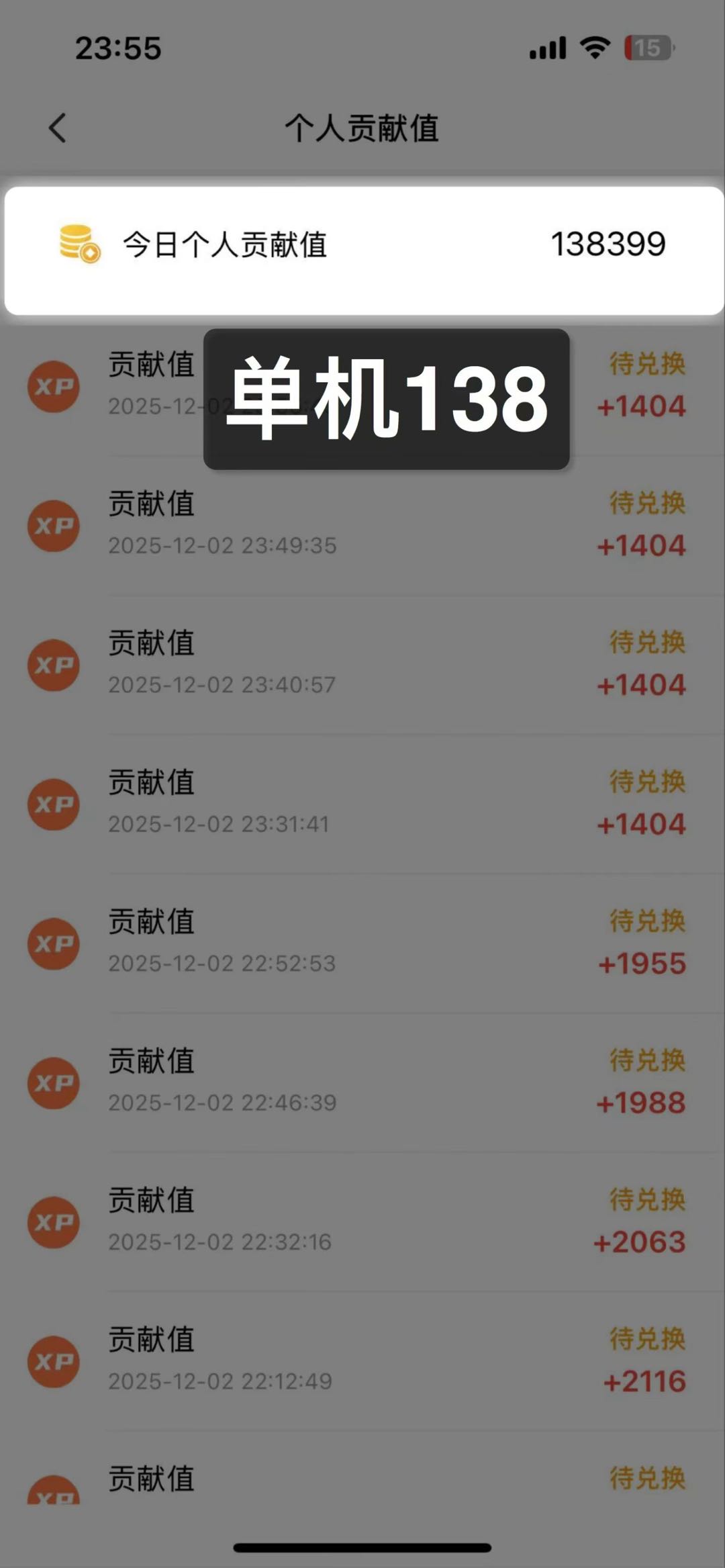Select the XP icon next to the 22:32:16 record

[x=54, y=1221]
